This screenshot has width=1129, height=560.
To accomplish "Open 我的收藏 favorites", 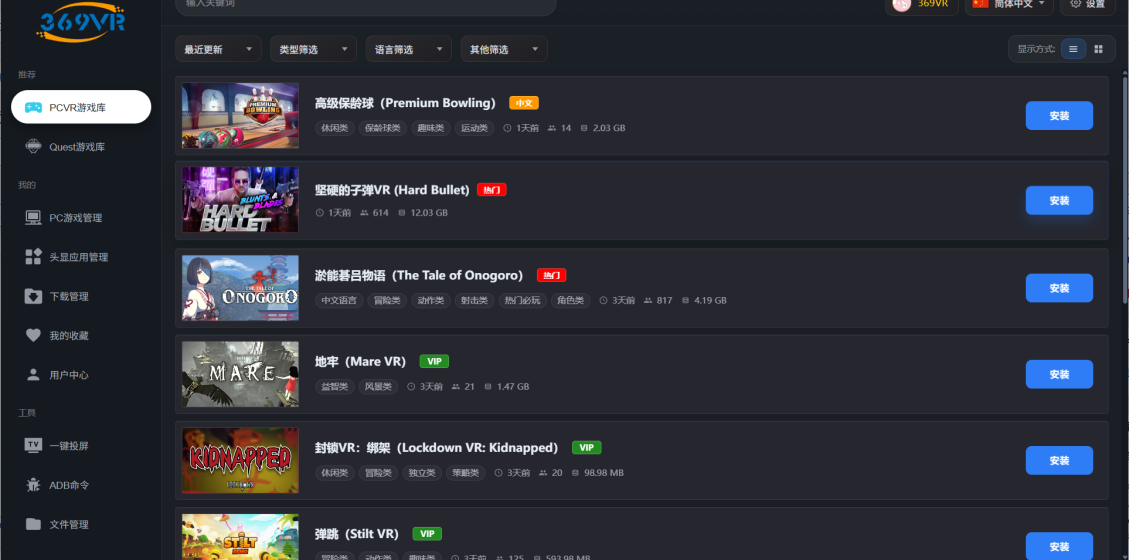I will [x=69, y=336].
